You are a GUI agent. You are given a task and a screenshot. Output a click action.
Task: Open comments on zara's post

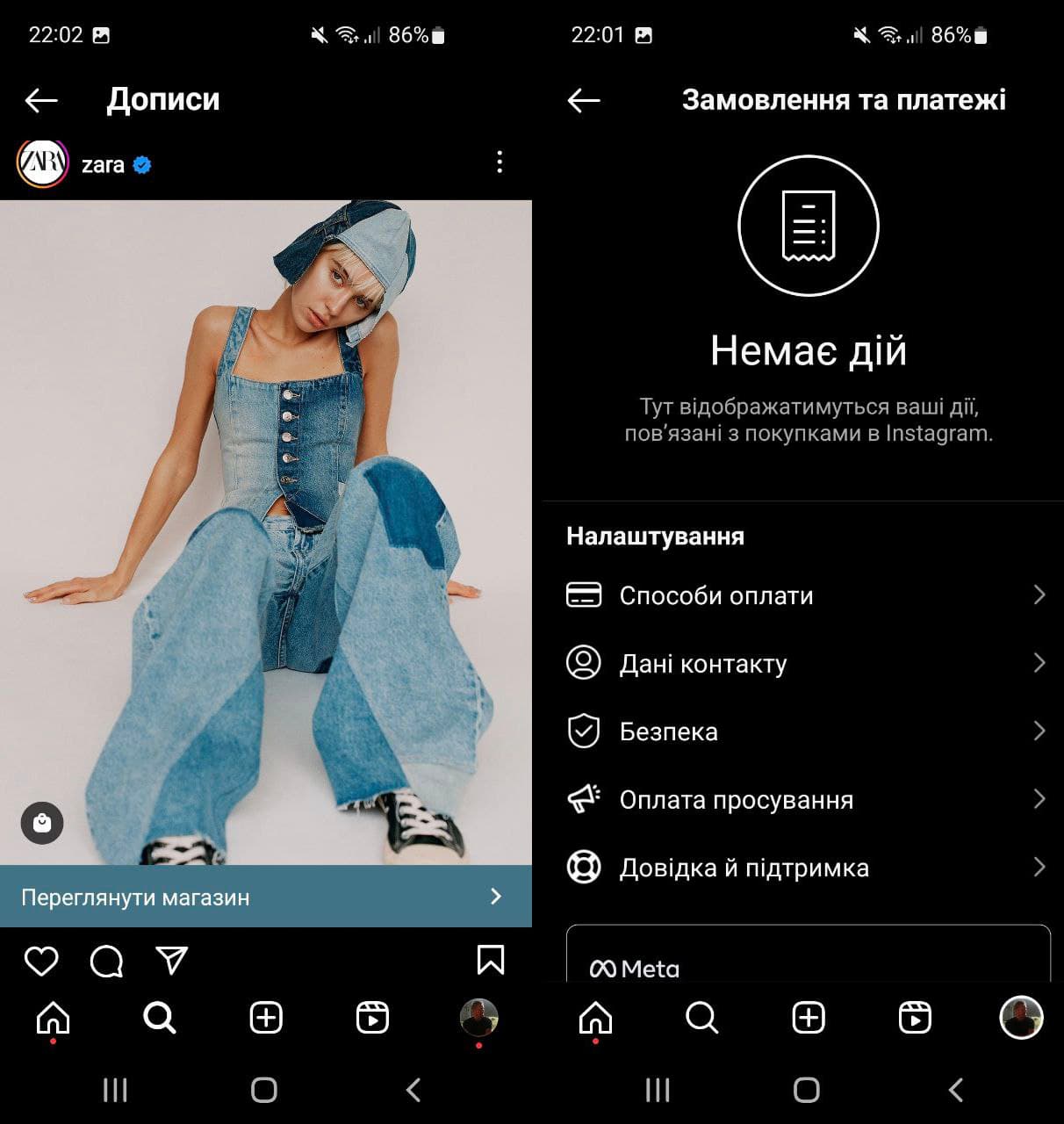click(106, 961)
